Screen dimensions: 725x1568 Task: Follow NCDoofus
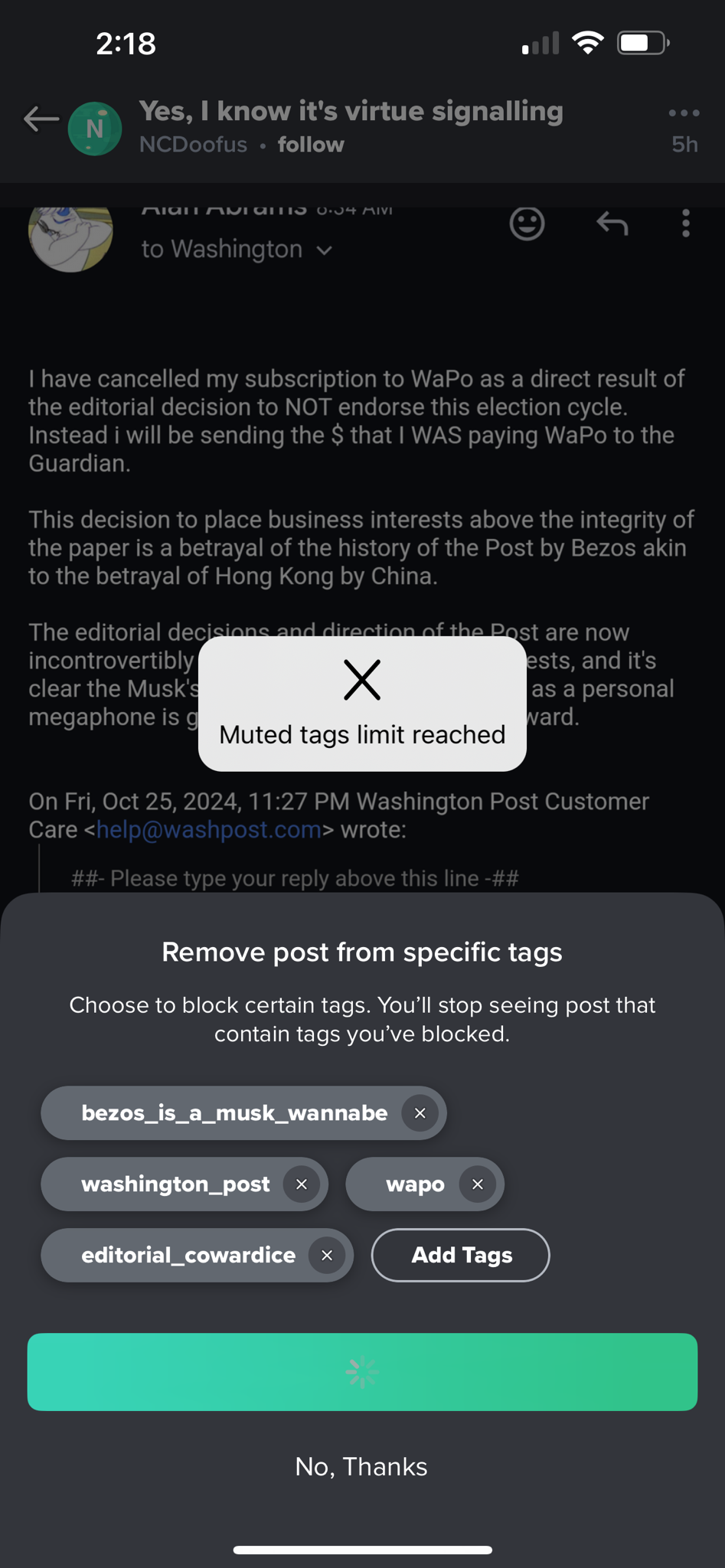click(310, 145)
